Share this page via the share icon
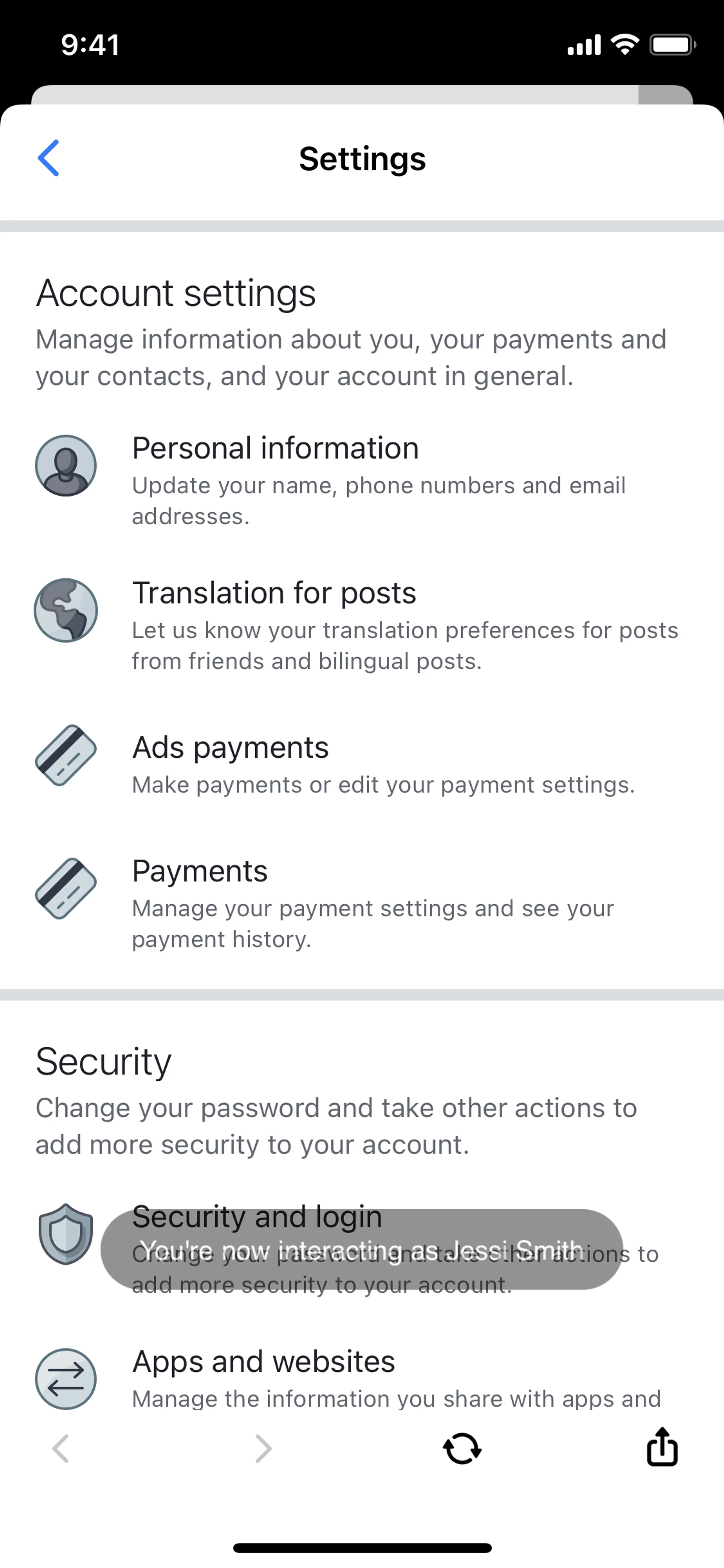 tap(661, 1447)
